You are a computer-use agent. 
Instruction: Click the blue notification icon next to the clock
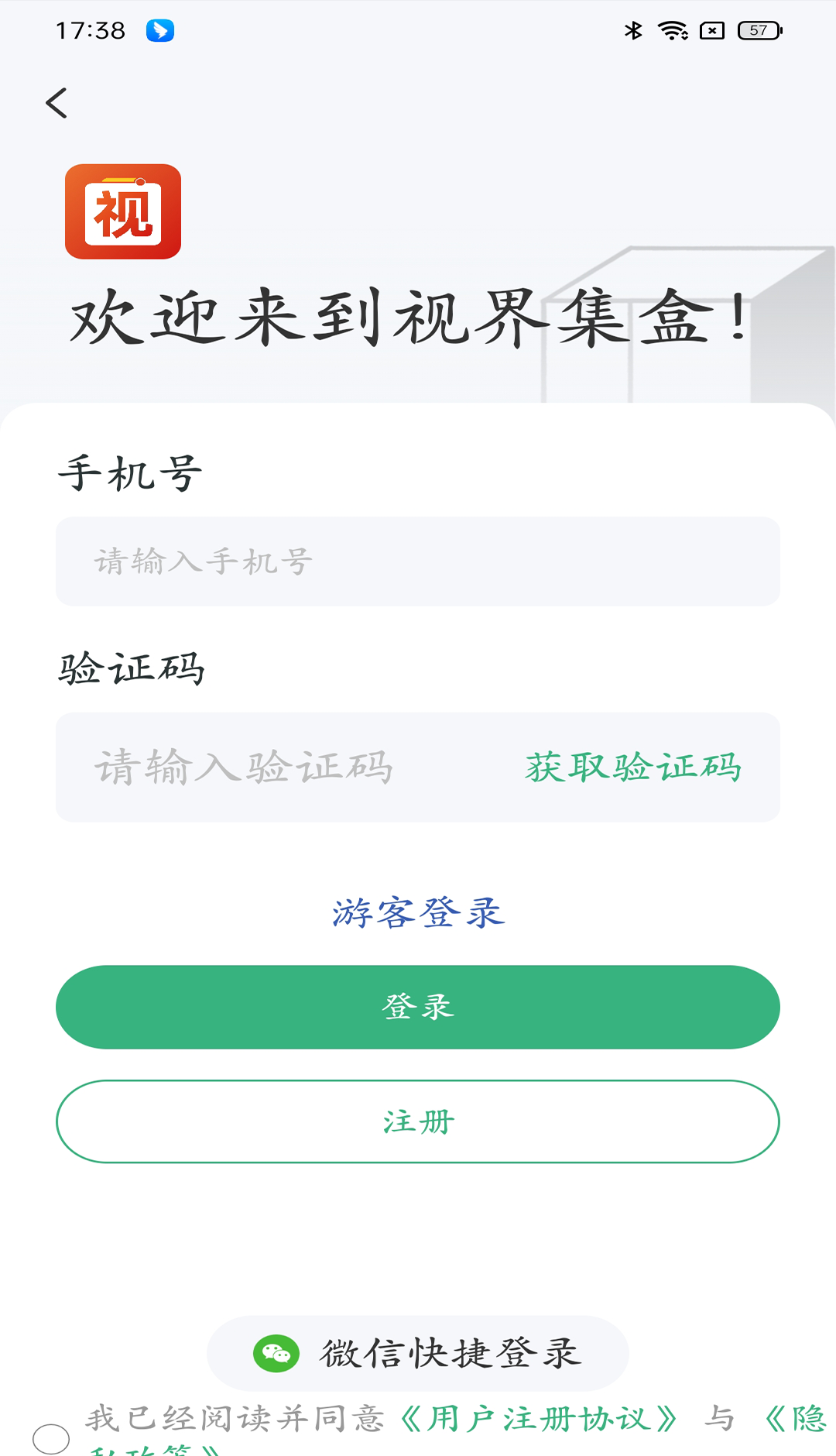(x=161, y=32)
